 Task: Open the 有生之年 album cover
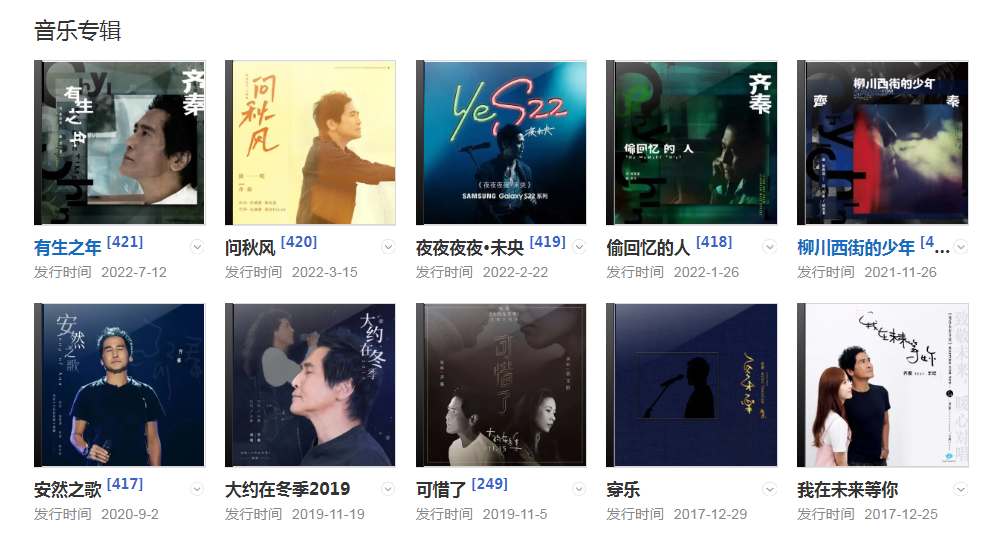pyautogui.click(x=120, y=143)
